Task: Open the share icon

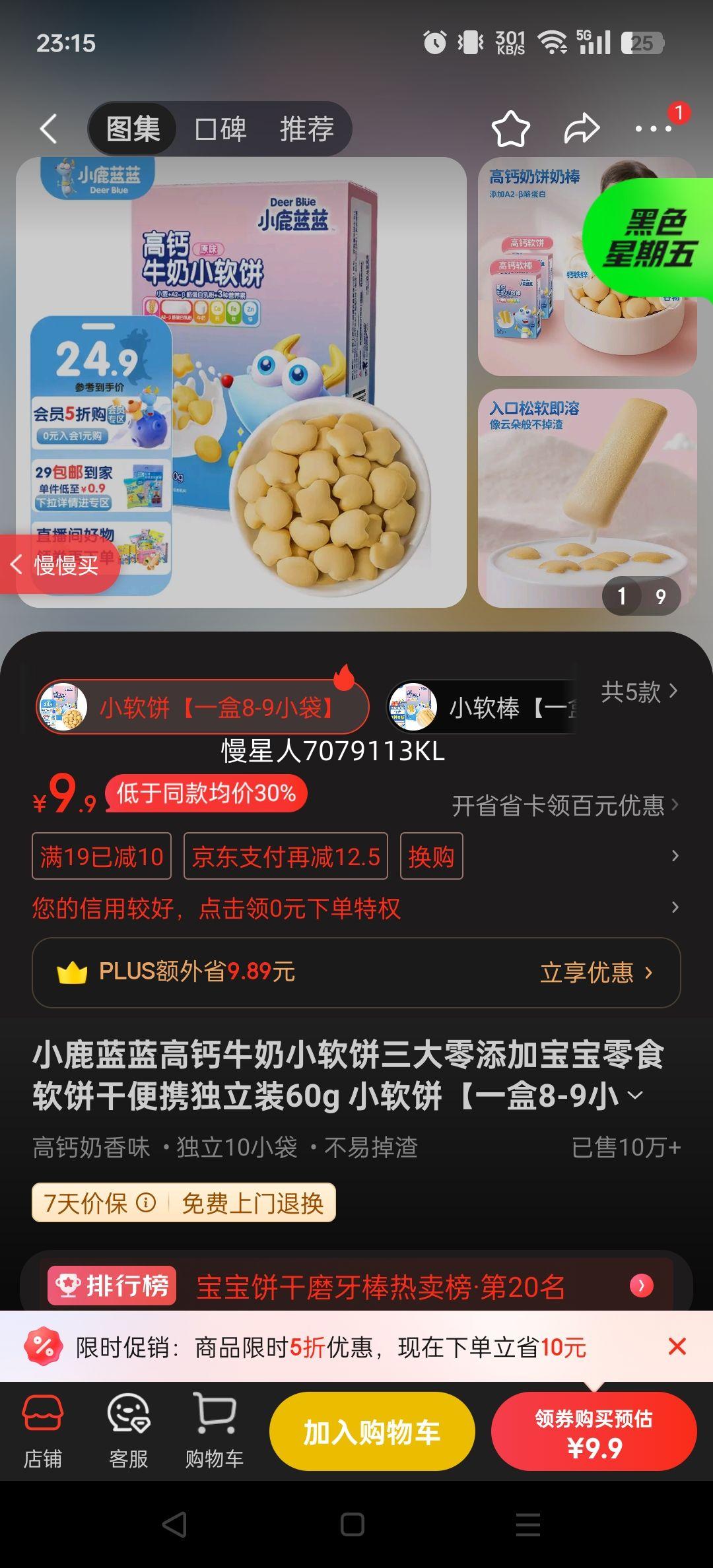Action: (x=580, y=128)
